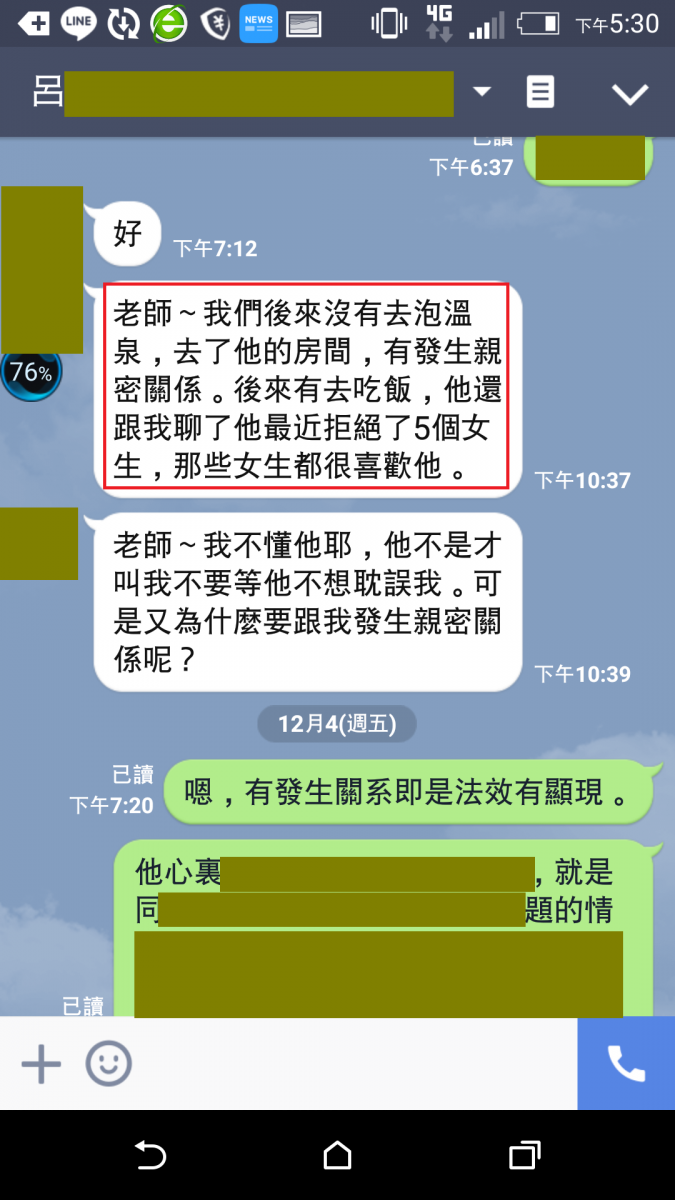Tap the message input field
Screen dimensions: 675x1200
click(350, 1064)
